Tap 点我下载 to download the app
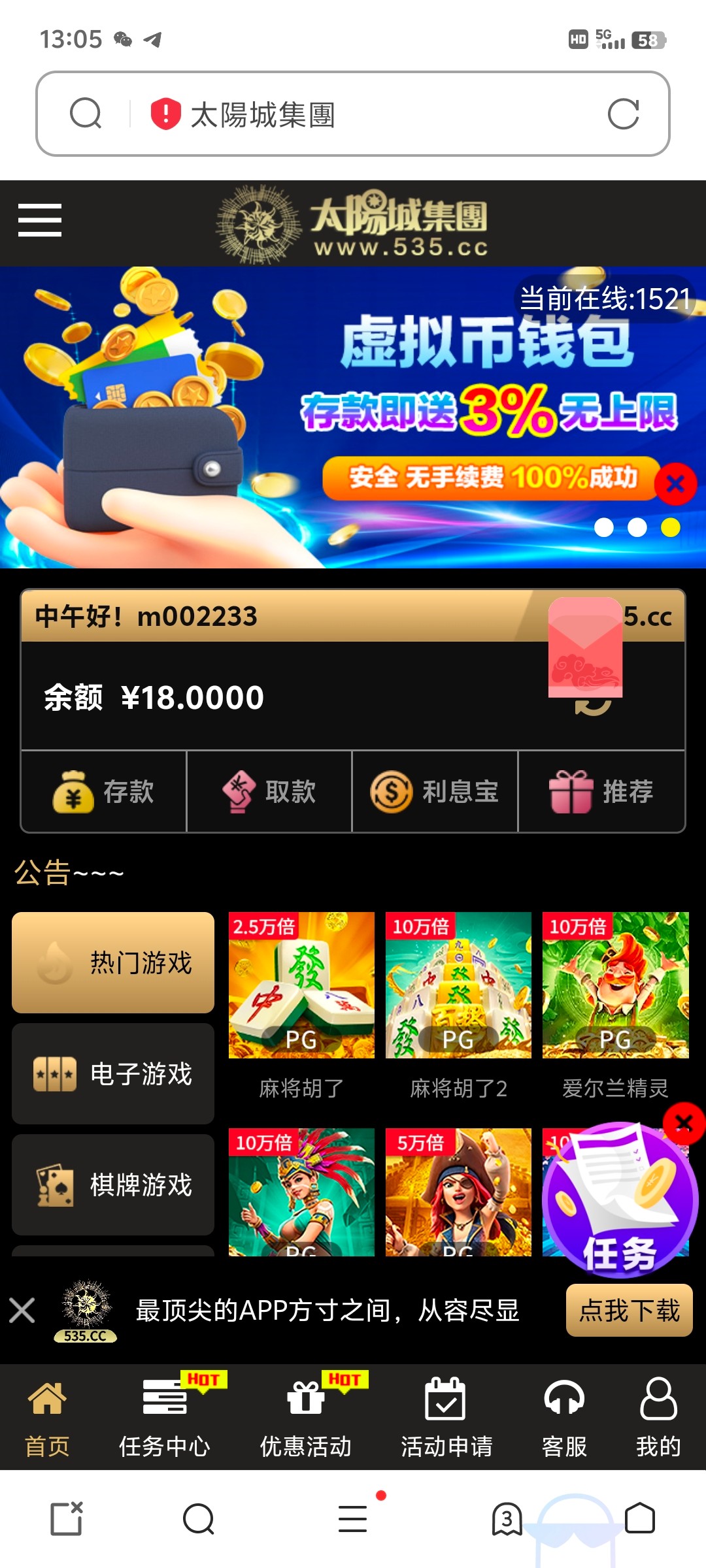Screen dimensions: 706x1568 click(x=629, y=1311)
